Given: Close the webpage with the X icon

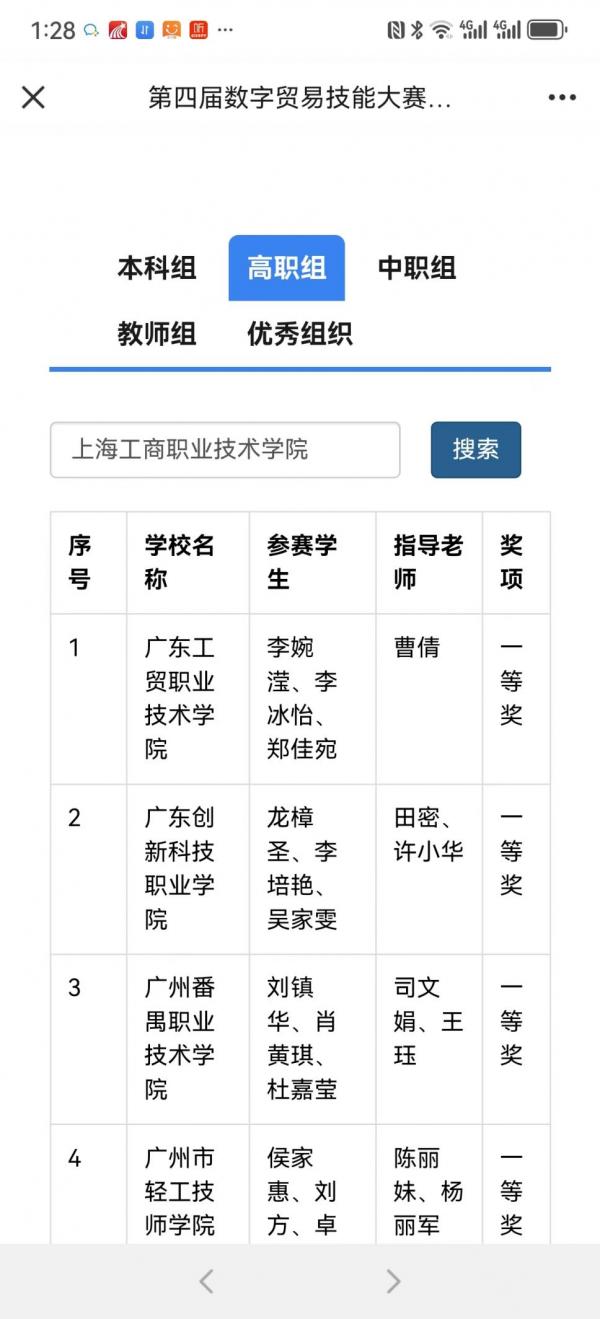Looking at the screenshot, I should pyautogui.click(x=33, y=97).
